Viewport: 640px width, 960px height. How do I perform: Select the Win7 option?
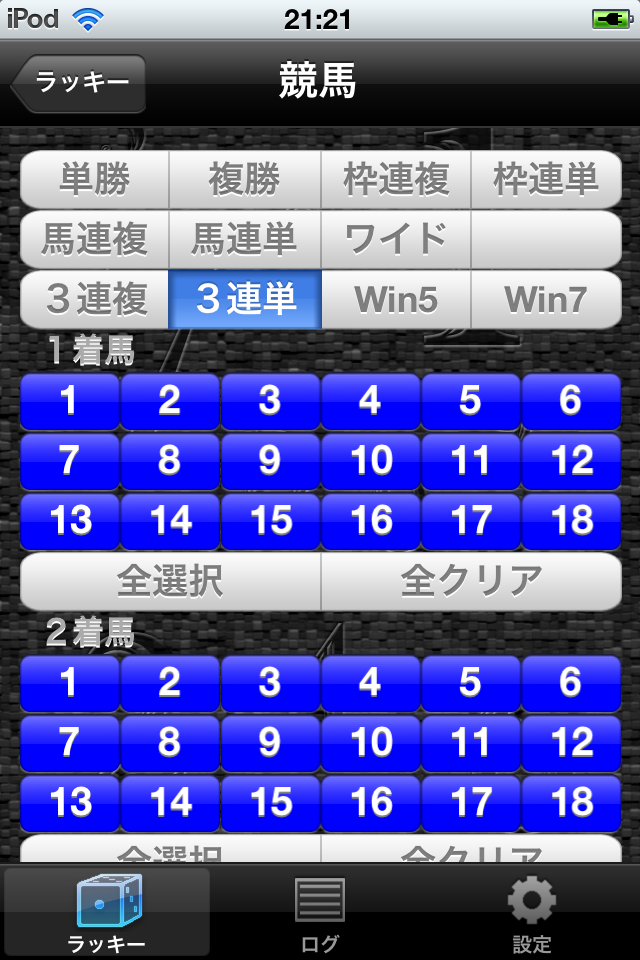pyautogui.click(x=546, y=299)
